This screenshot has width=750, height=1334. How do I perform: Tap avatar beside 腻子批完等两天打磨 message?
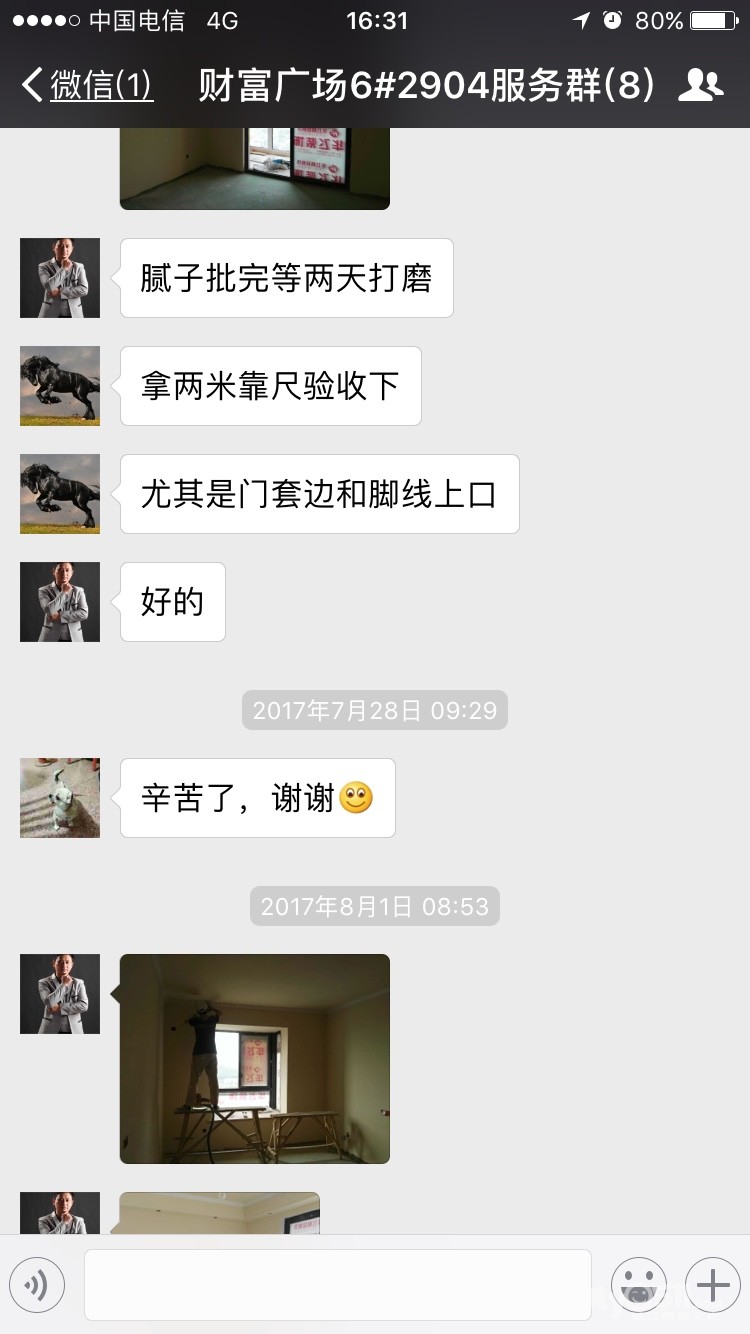coord(60,278)
